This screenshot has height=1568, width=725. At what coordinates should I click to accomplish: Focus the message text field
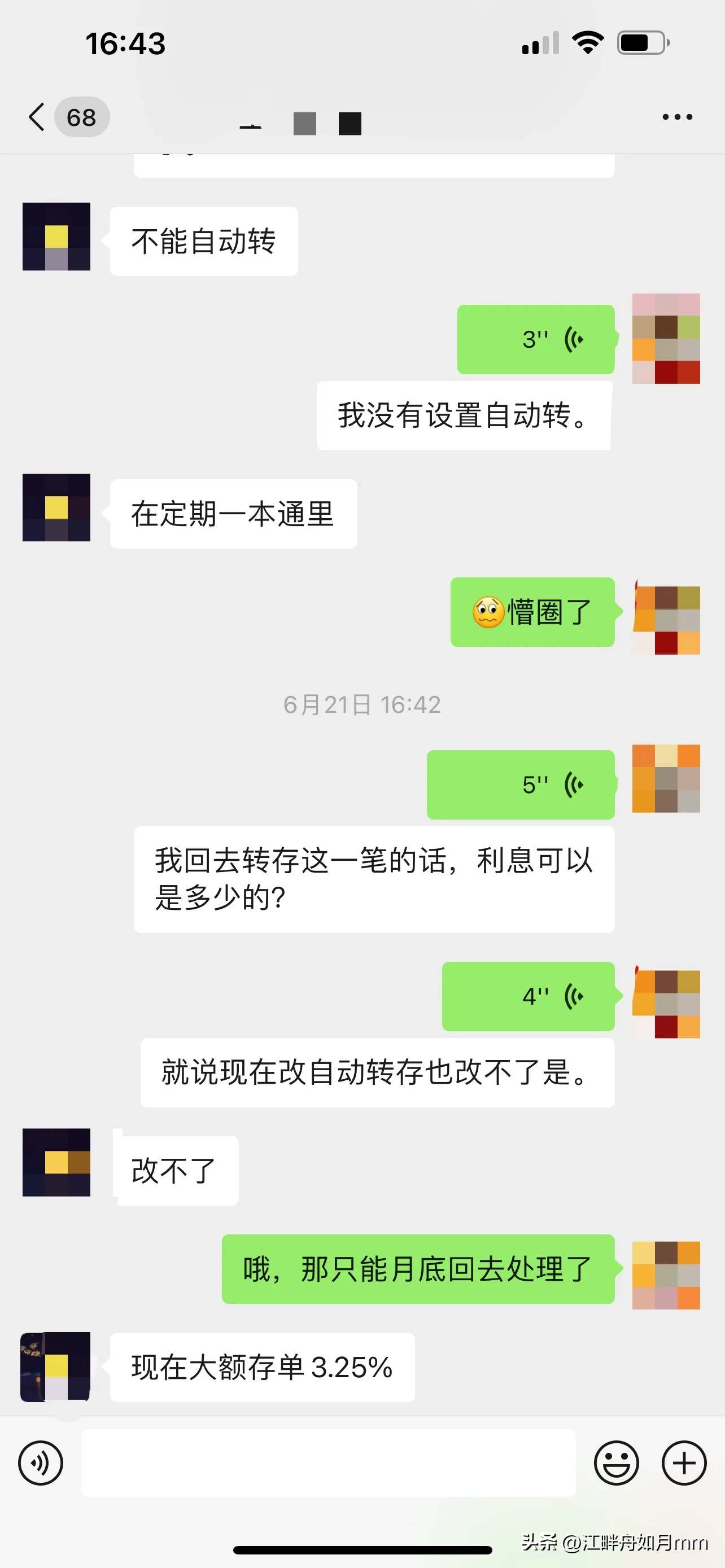329,1462
